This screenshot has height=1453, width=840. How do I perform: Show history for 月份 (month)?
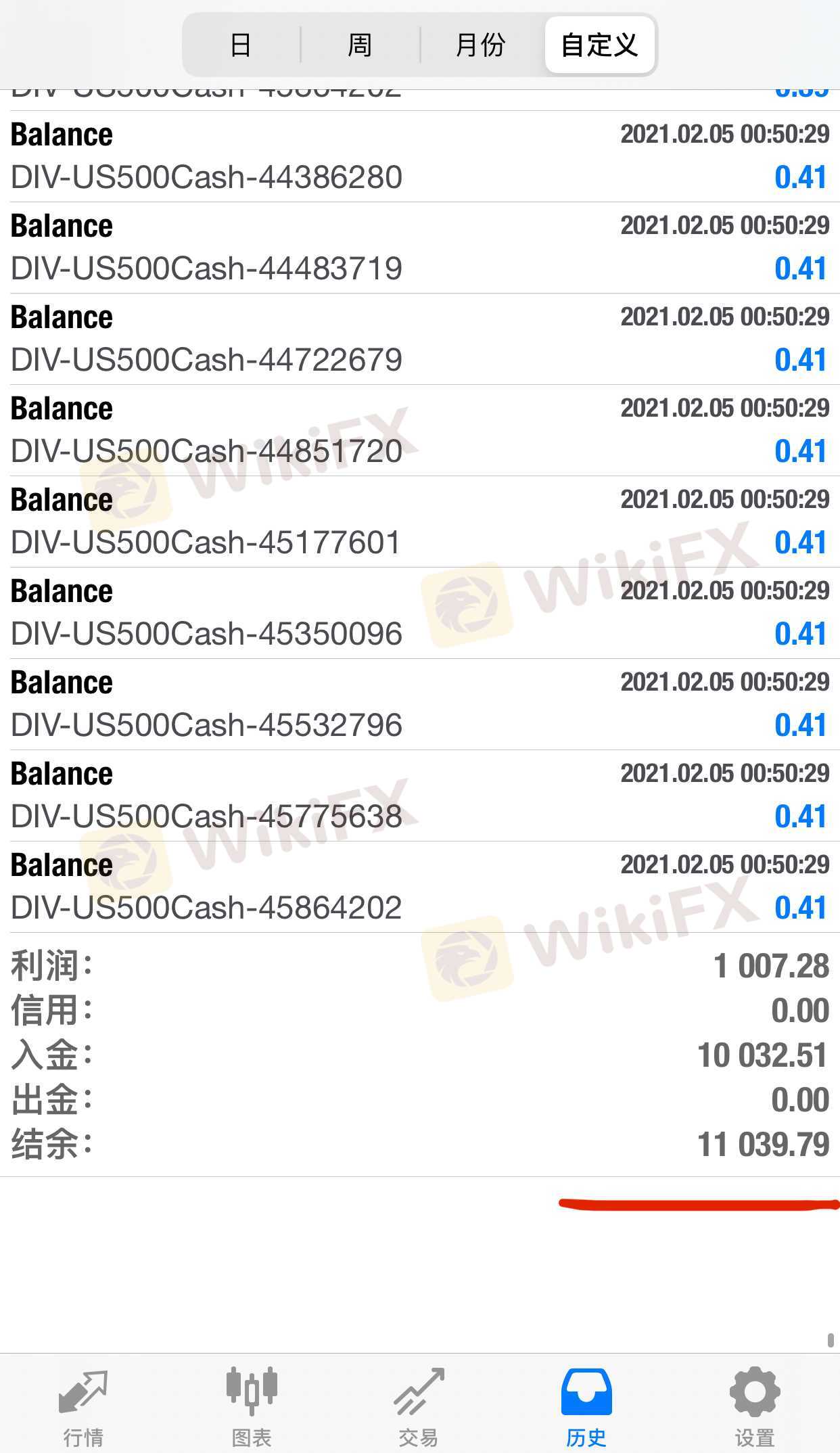(x=480, y=45)
